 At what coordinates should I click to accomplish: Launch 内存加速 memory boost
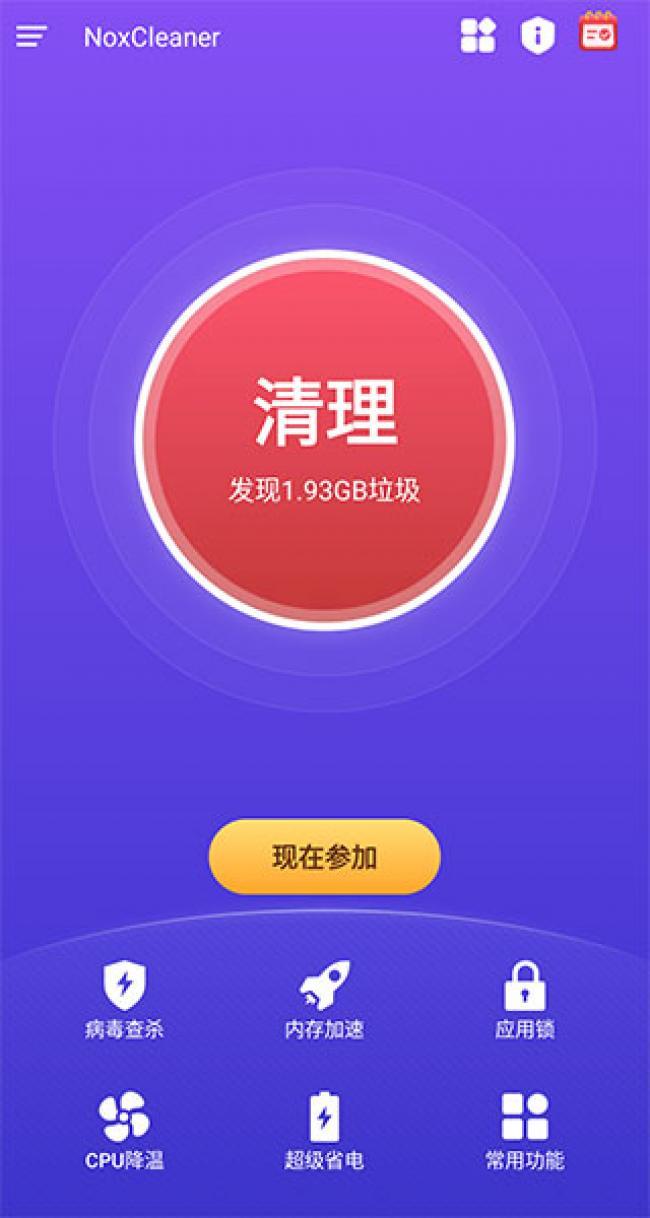tap(324, 1000)
